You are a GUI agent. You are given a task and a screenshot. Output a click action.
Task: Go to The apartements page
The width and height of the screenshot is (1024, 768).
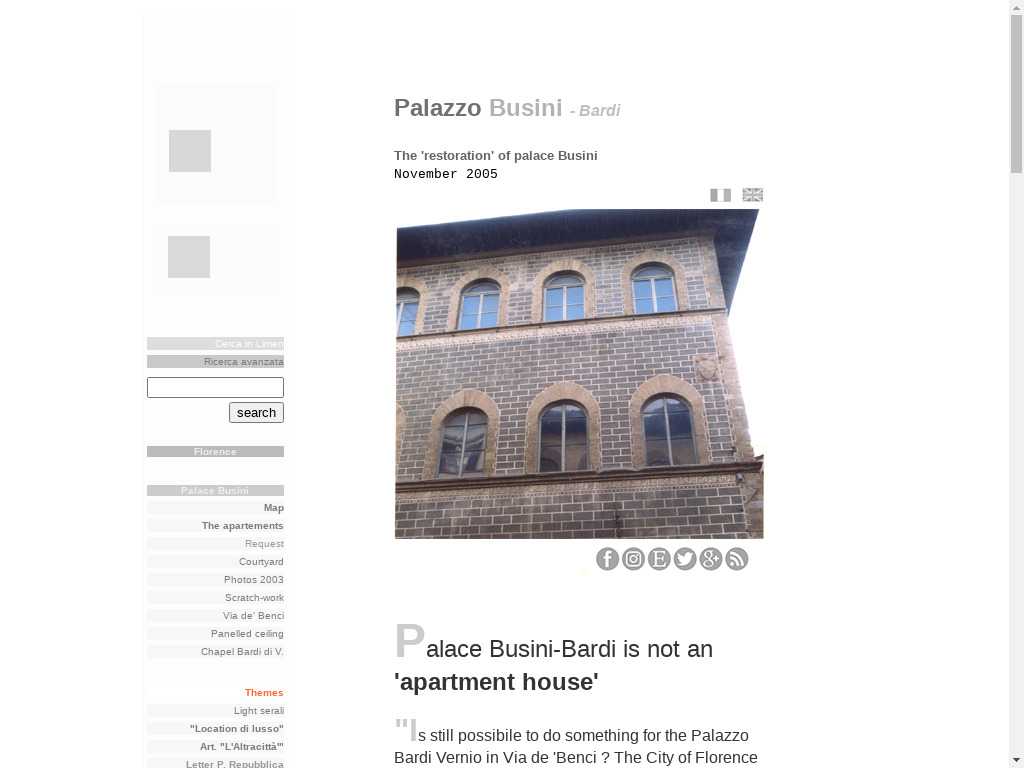tap(242, 526)
